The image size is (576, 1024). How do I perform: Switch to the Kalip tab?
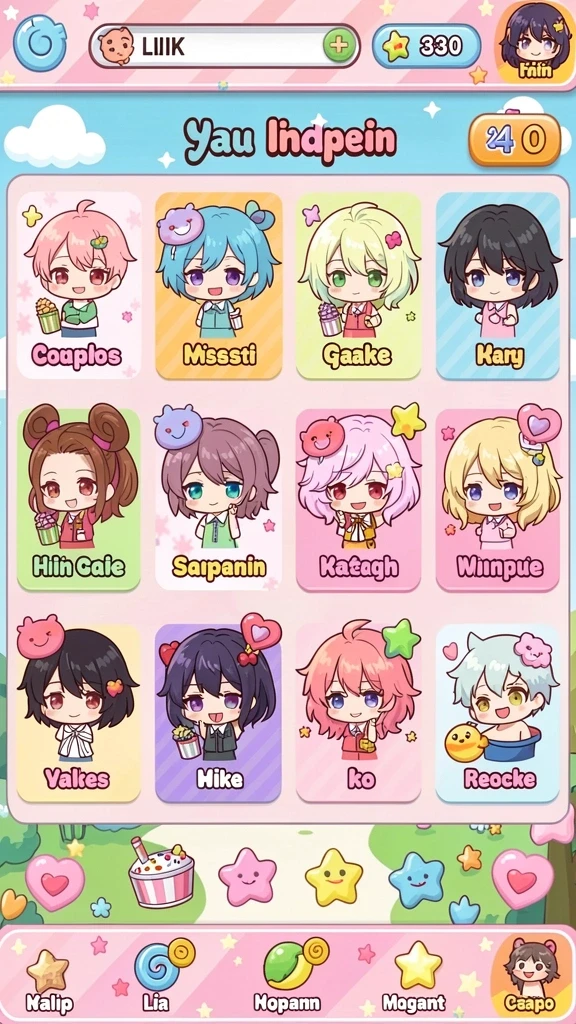[49, 980]
